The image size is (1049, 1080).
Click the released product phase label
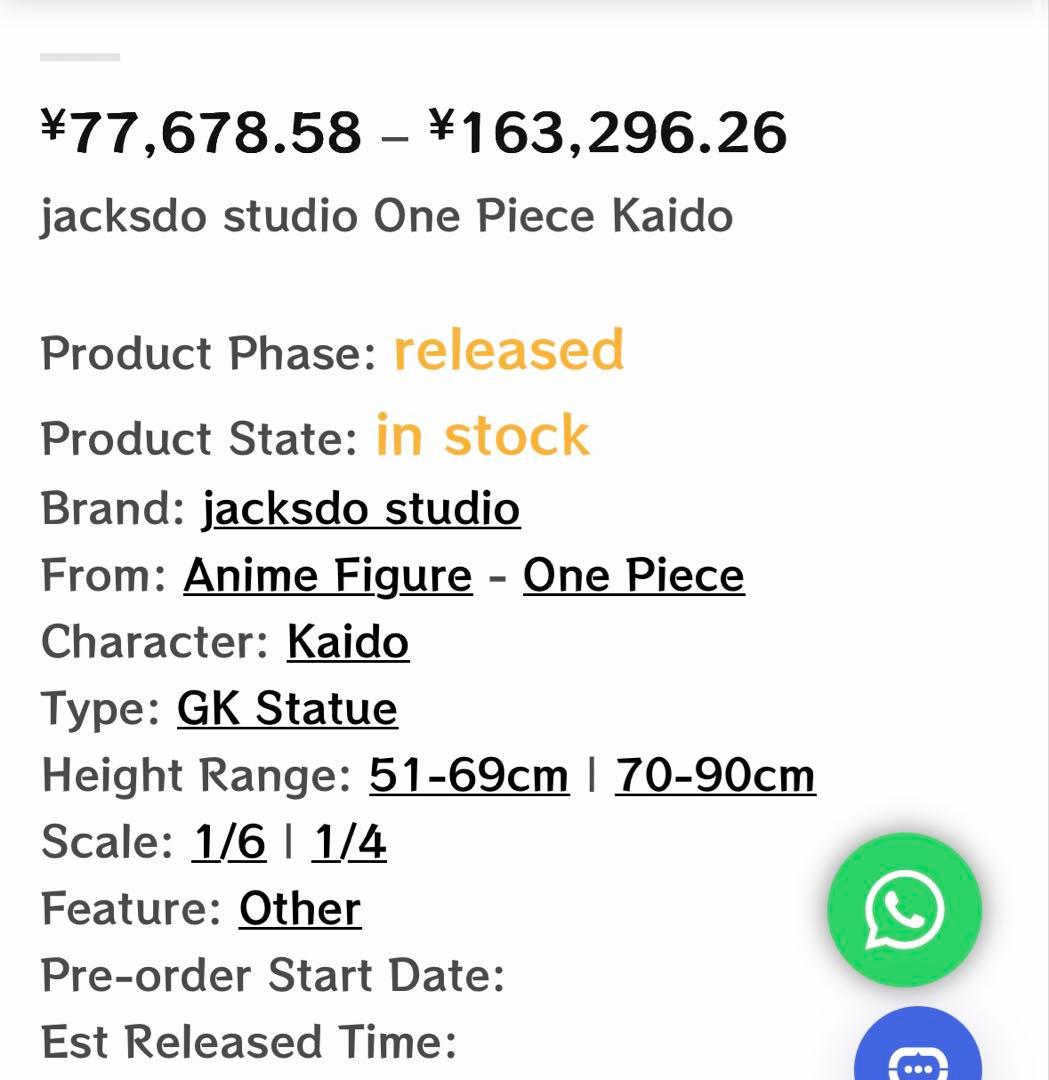tap(510, 351)
